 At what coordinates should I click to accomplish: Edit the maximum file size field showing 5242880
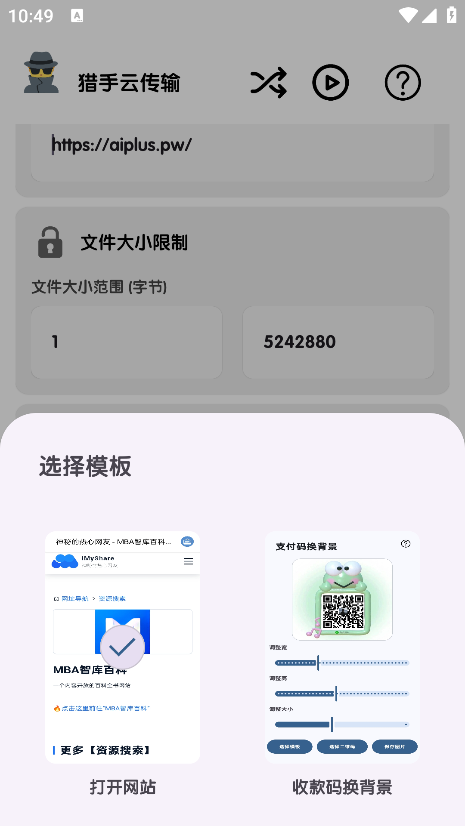coord(338,342)
